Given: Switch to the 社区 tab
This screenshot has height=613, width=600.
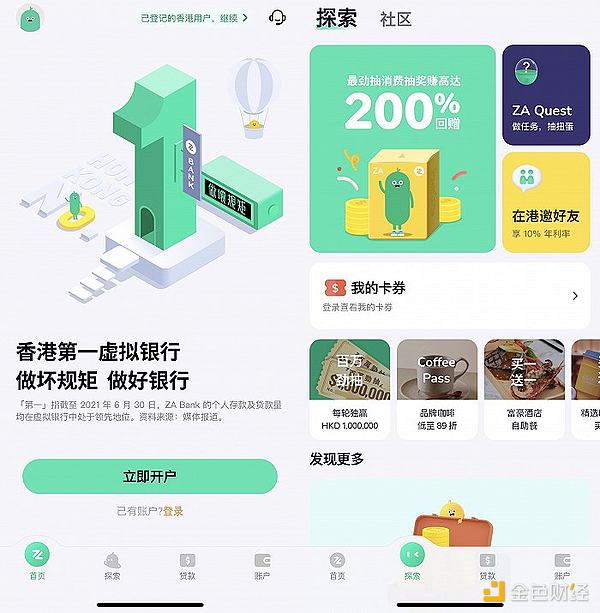Looking at the screenshot, I should pyautogui.click(x=396, y=19).
